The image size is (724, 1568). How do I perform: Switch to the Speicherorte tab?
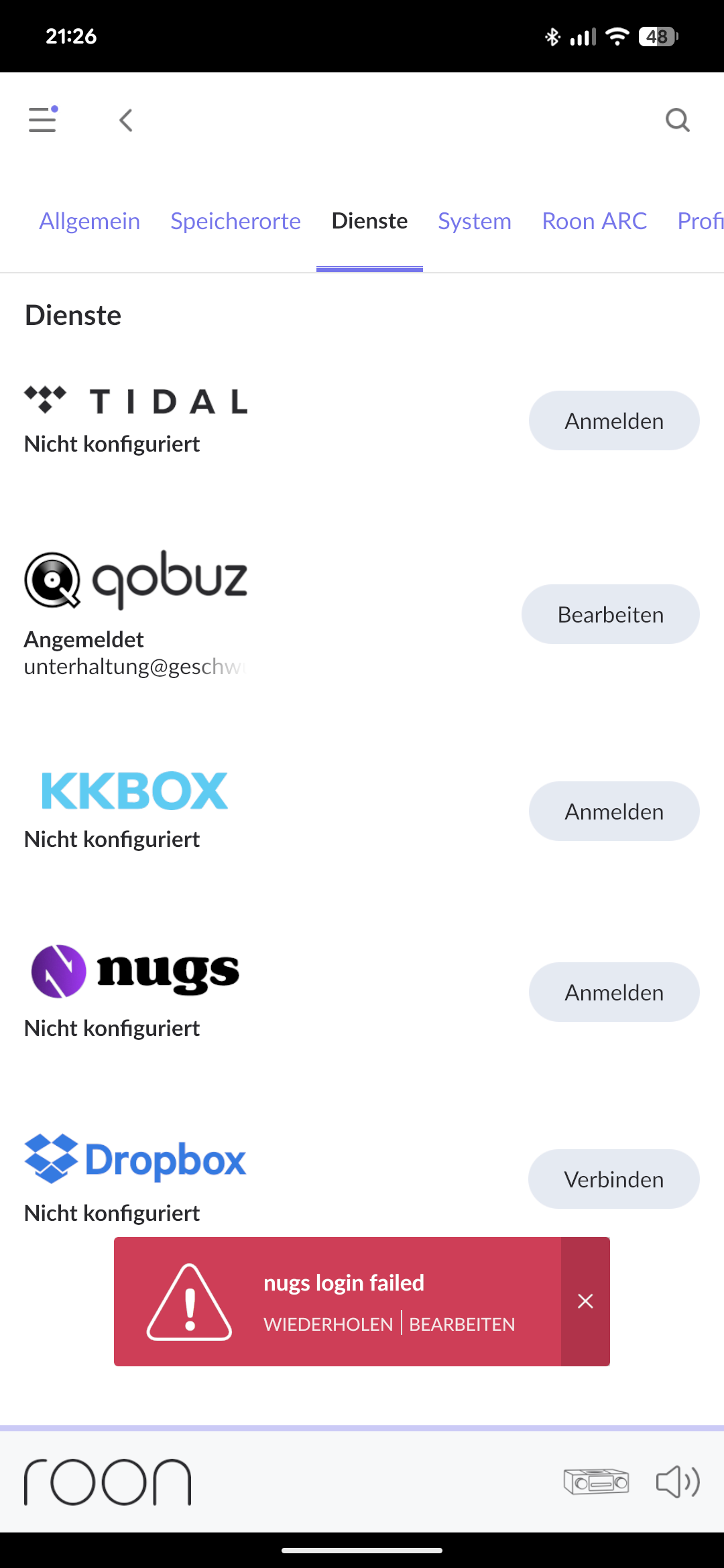click(x=235, y=221)
